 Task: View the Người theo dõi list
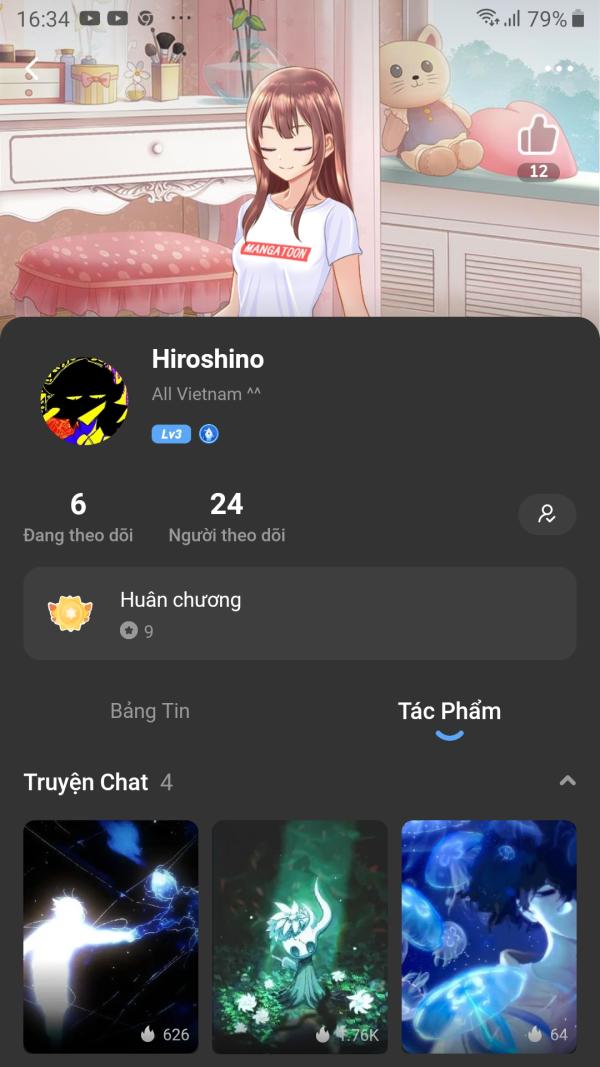tap(227, 517)
